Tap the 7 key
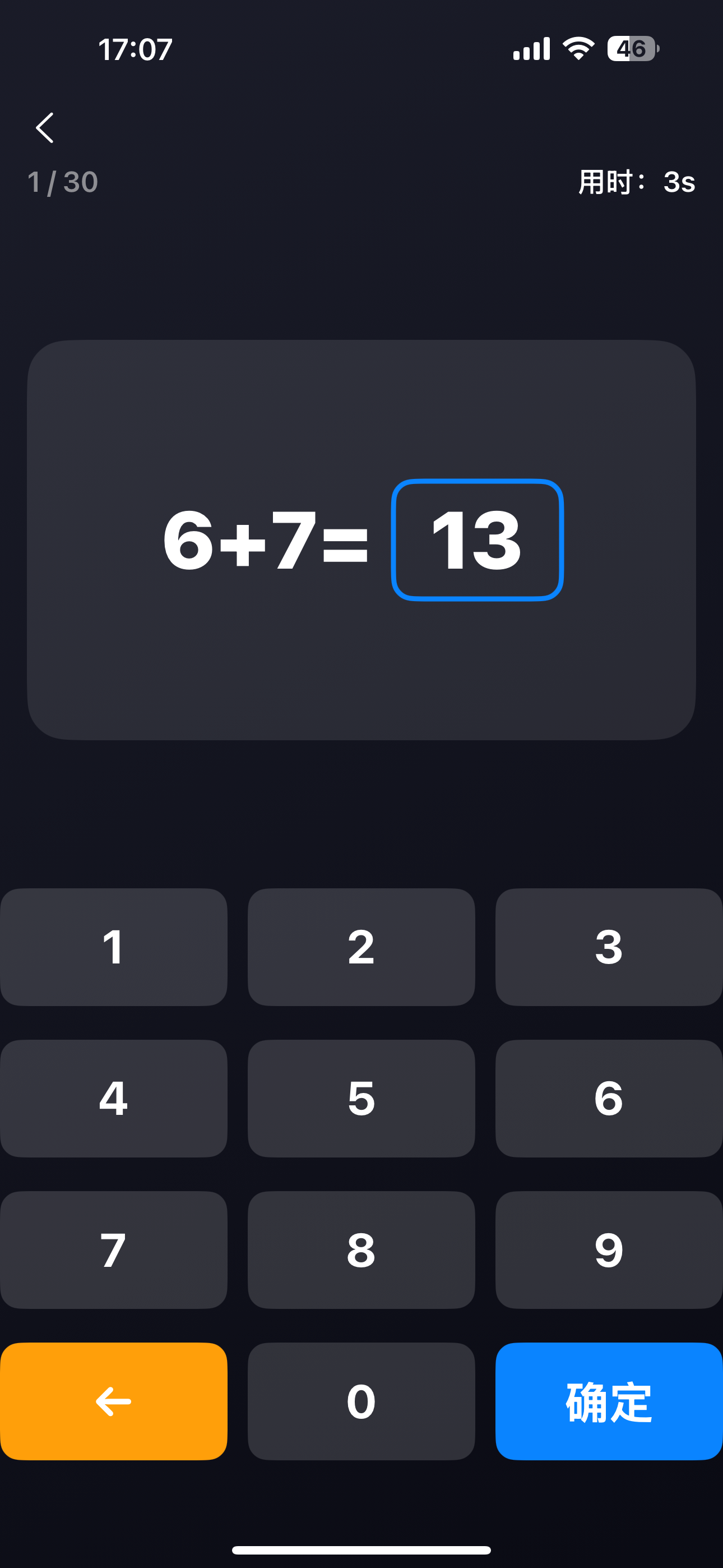 pos(114,1249)
